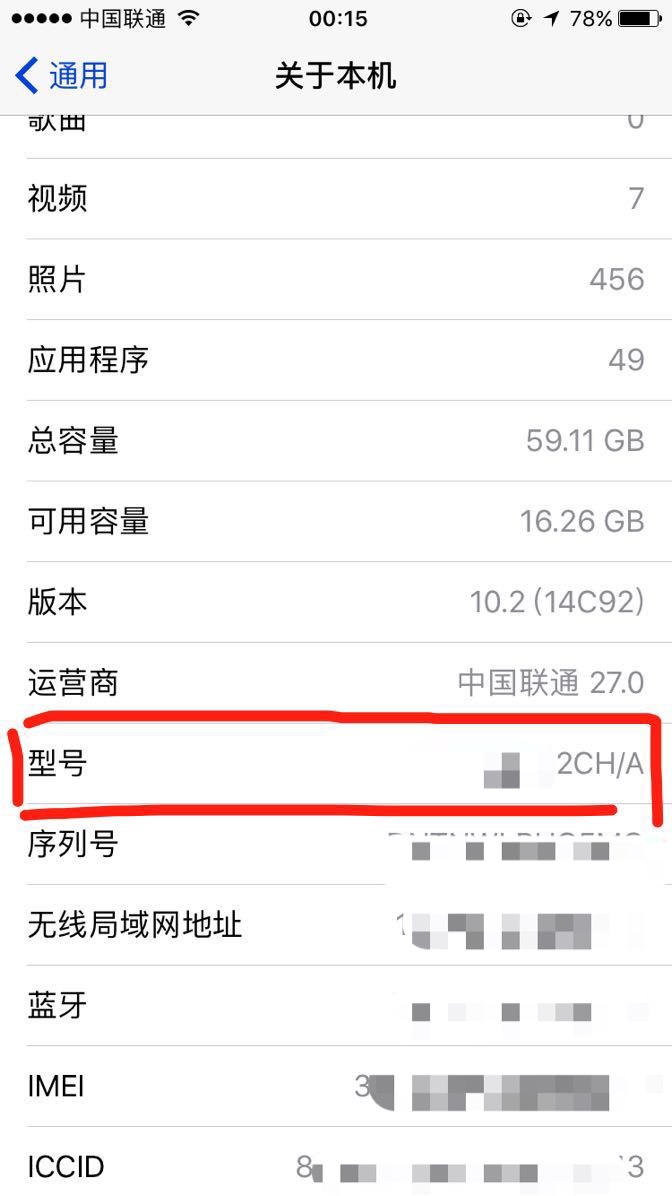Tap the 型号 row to toggle model number

[335, 764]
